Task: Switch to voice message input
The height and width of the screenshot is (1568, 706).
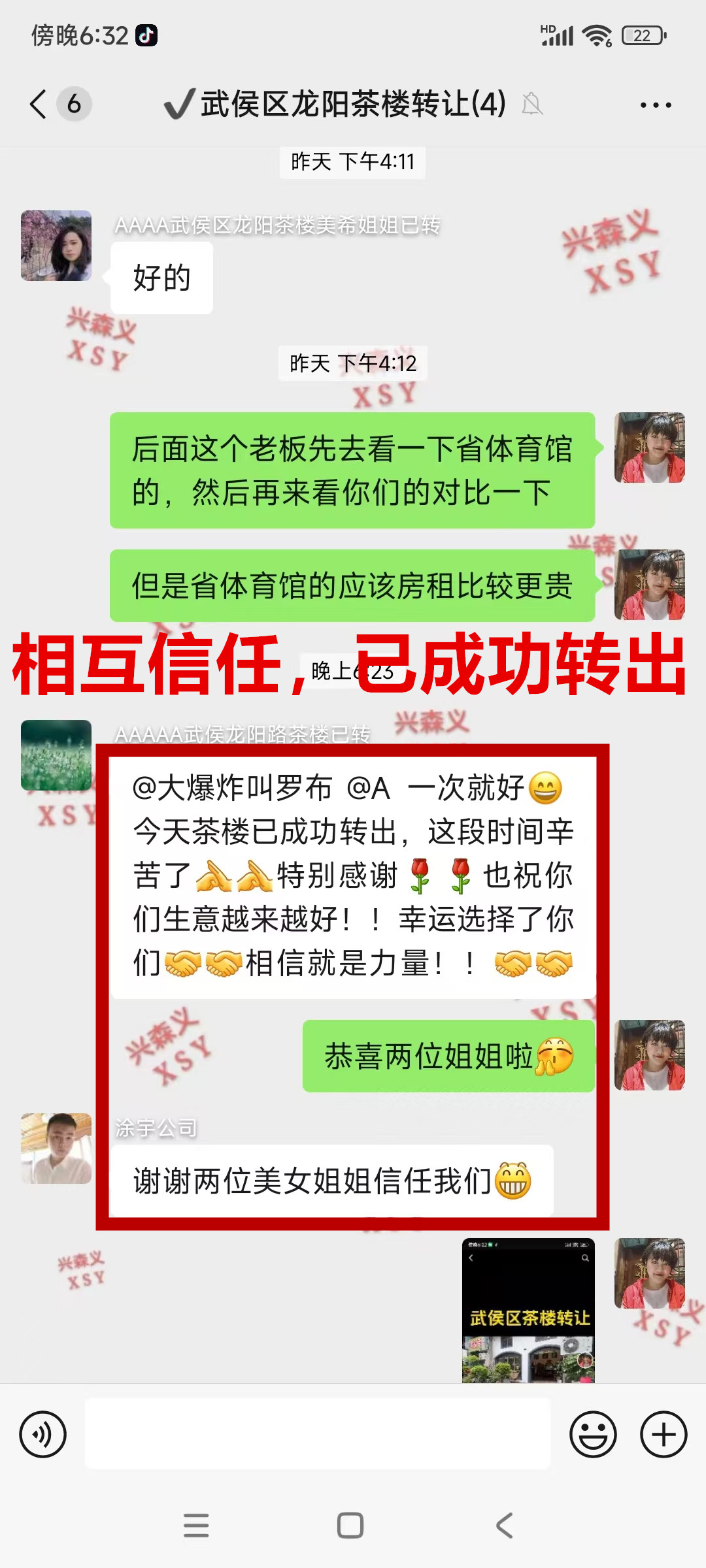Action: pyautogui.click(x=43, y=1435)
